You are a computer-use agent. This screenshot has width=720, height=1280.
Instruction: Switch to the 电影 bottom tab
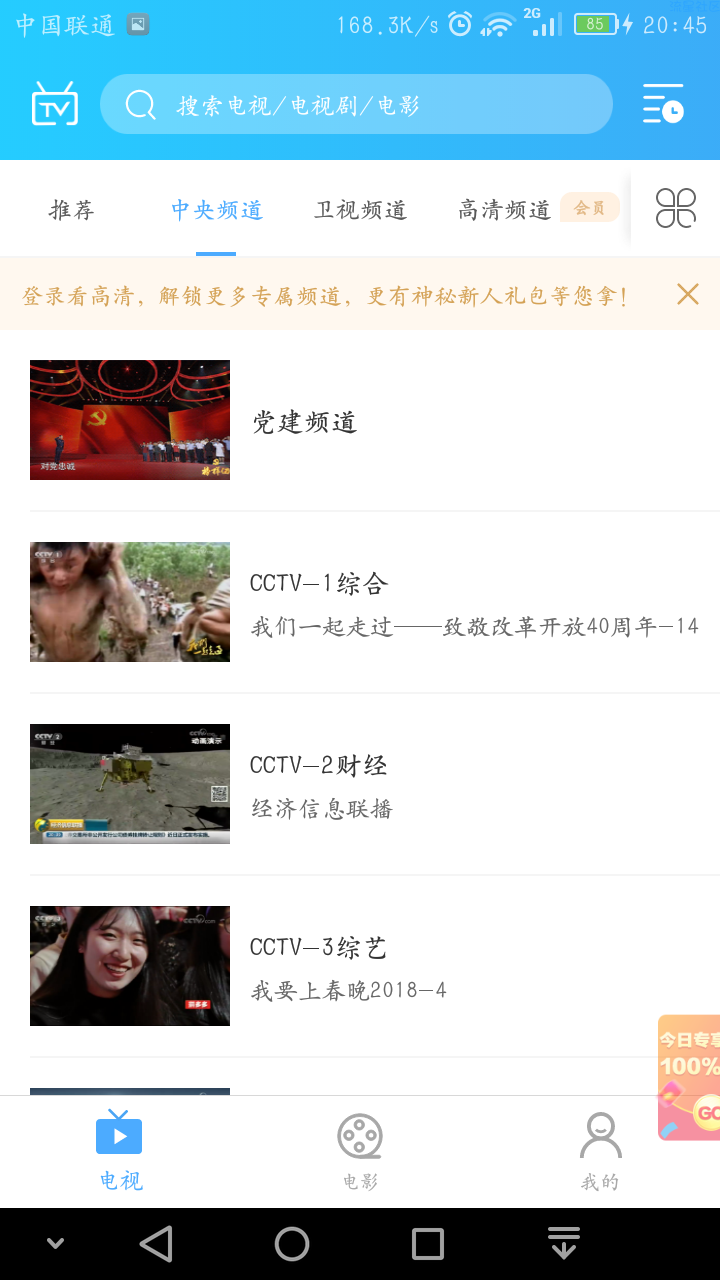click(360, 1152)
